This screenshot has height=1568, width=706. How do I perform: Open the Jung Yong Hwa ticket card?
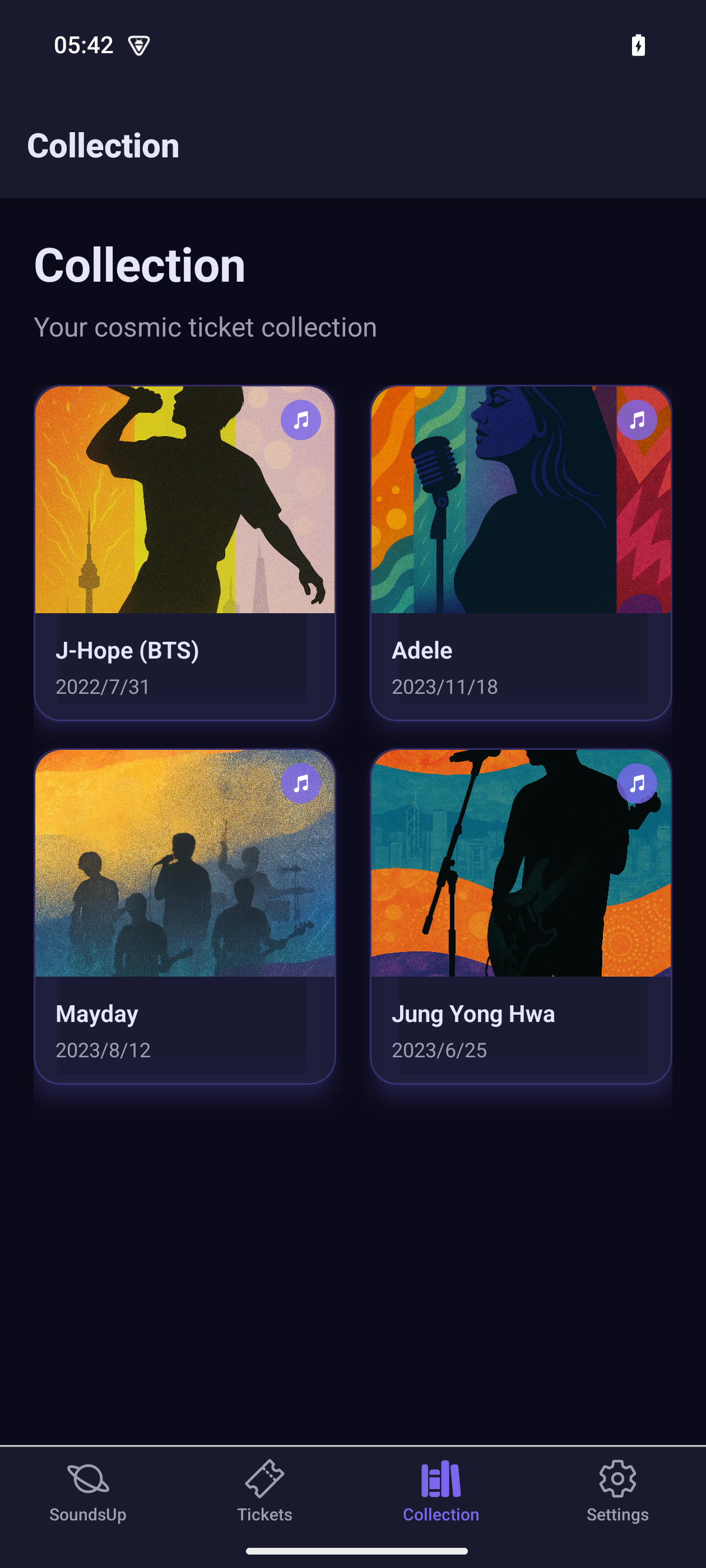(521, 916)
